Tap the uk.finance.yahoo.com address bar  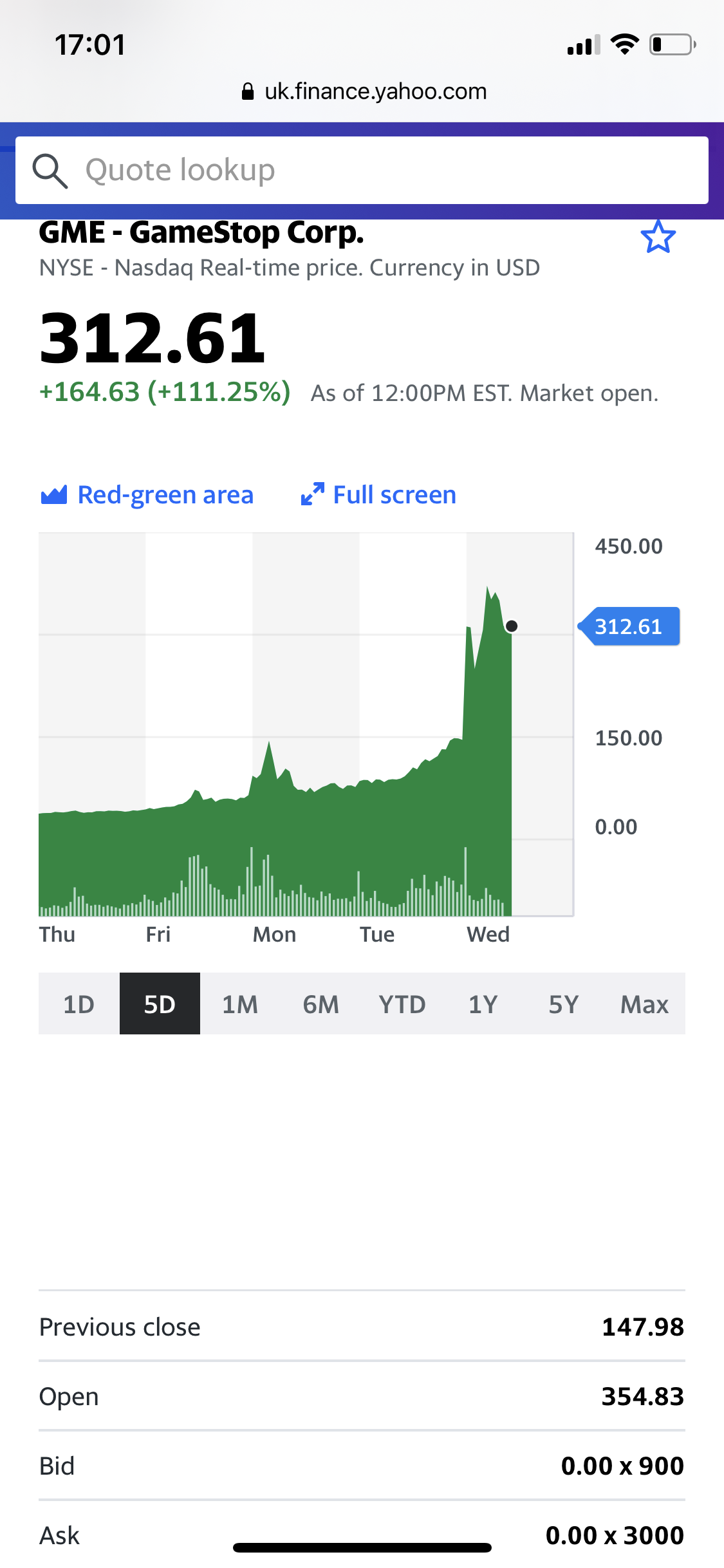[364, 91]
